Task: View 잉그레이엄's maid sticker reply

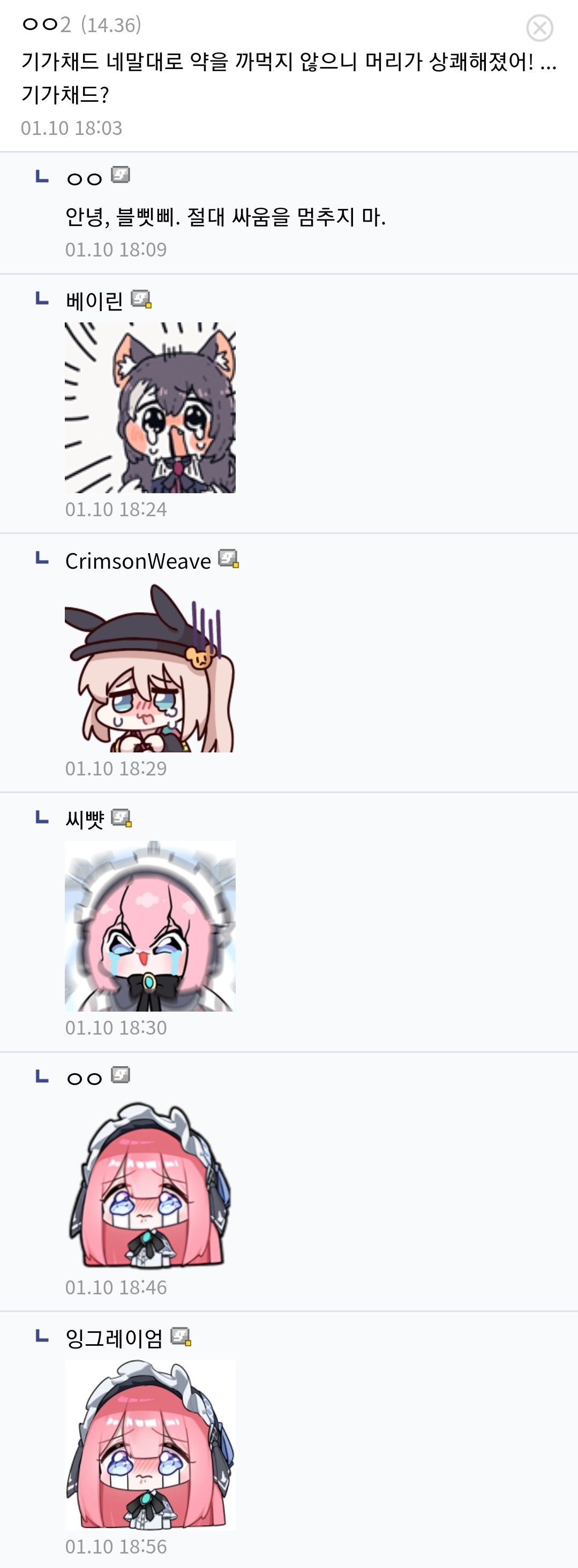Action: (150, 1445)
